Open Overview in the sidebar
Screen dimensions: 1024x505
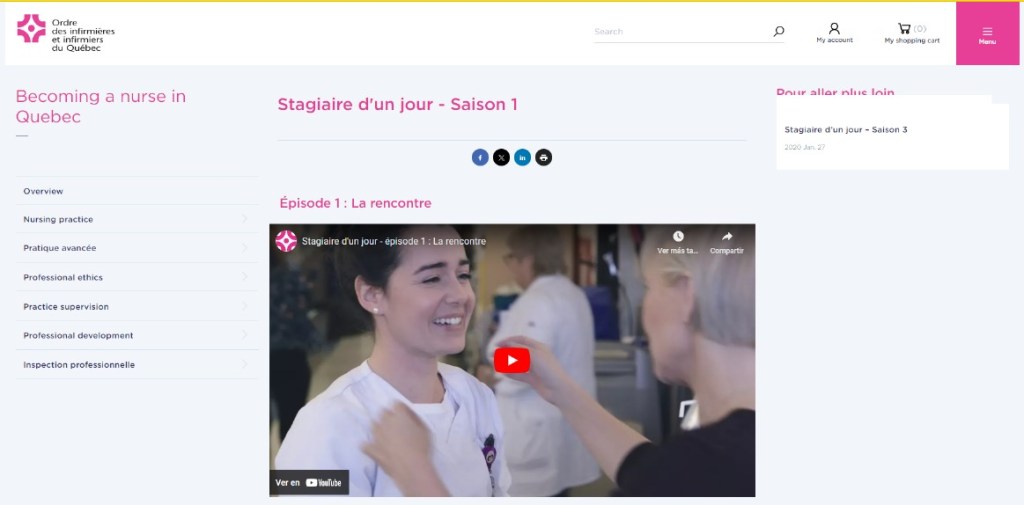(43, 191)
